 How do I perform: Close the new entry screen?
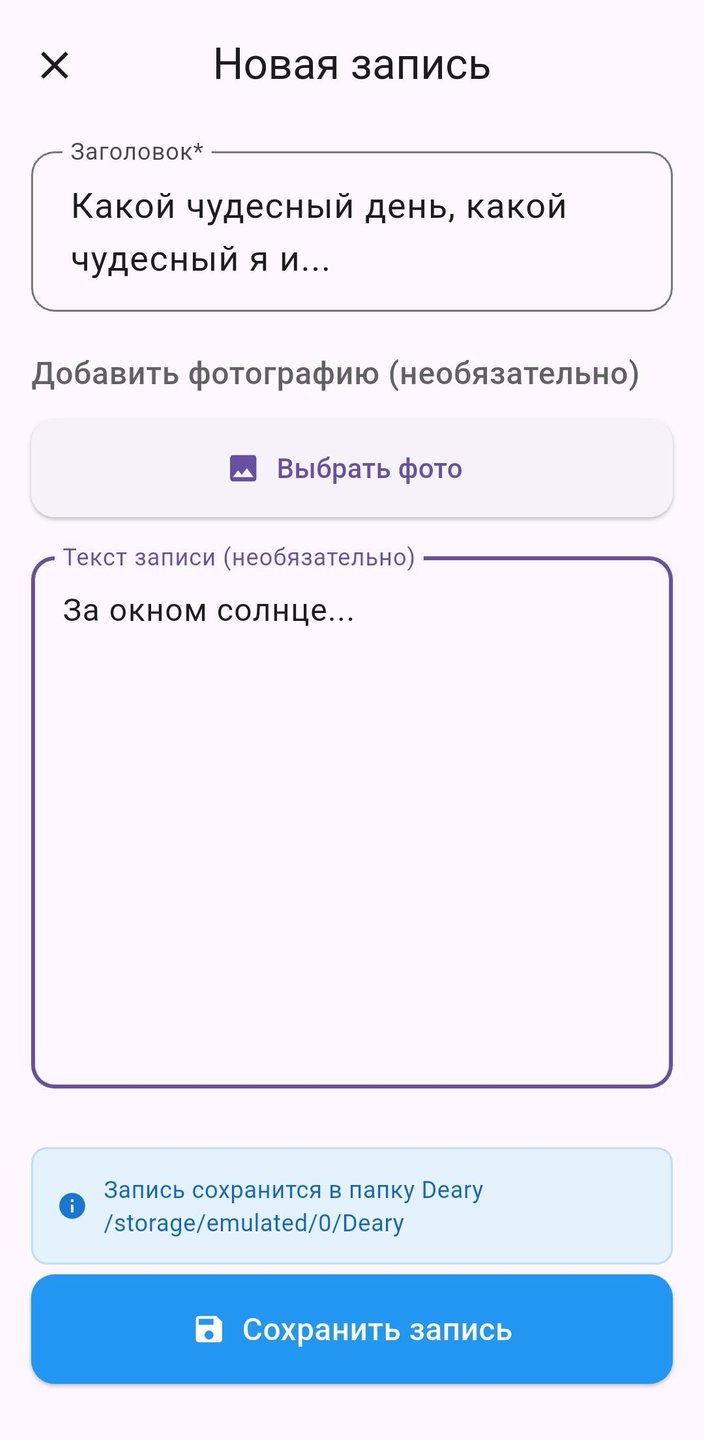coord(54,66)
